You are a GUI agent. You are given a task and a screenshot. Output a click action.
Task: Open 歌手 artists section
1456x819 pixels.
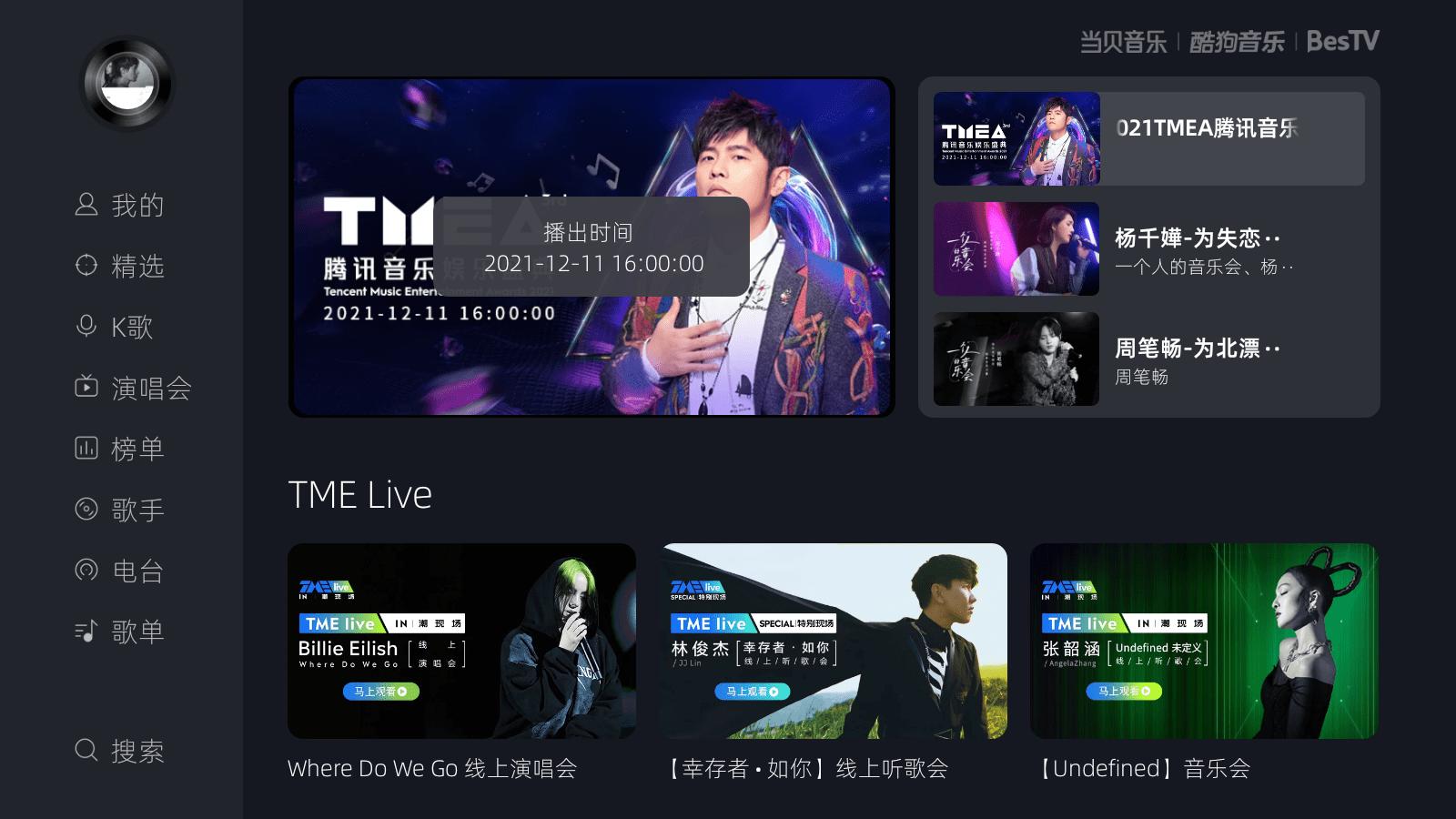(x=119, y=510)
